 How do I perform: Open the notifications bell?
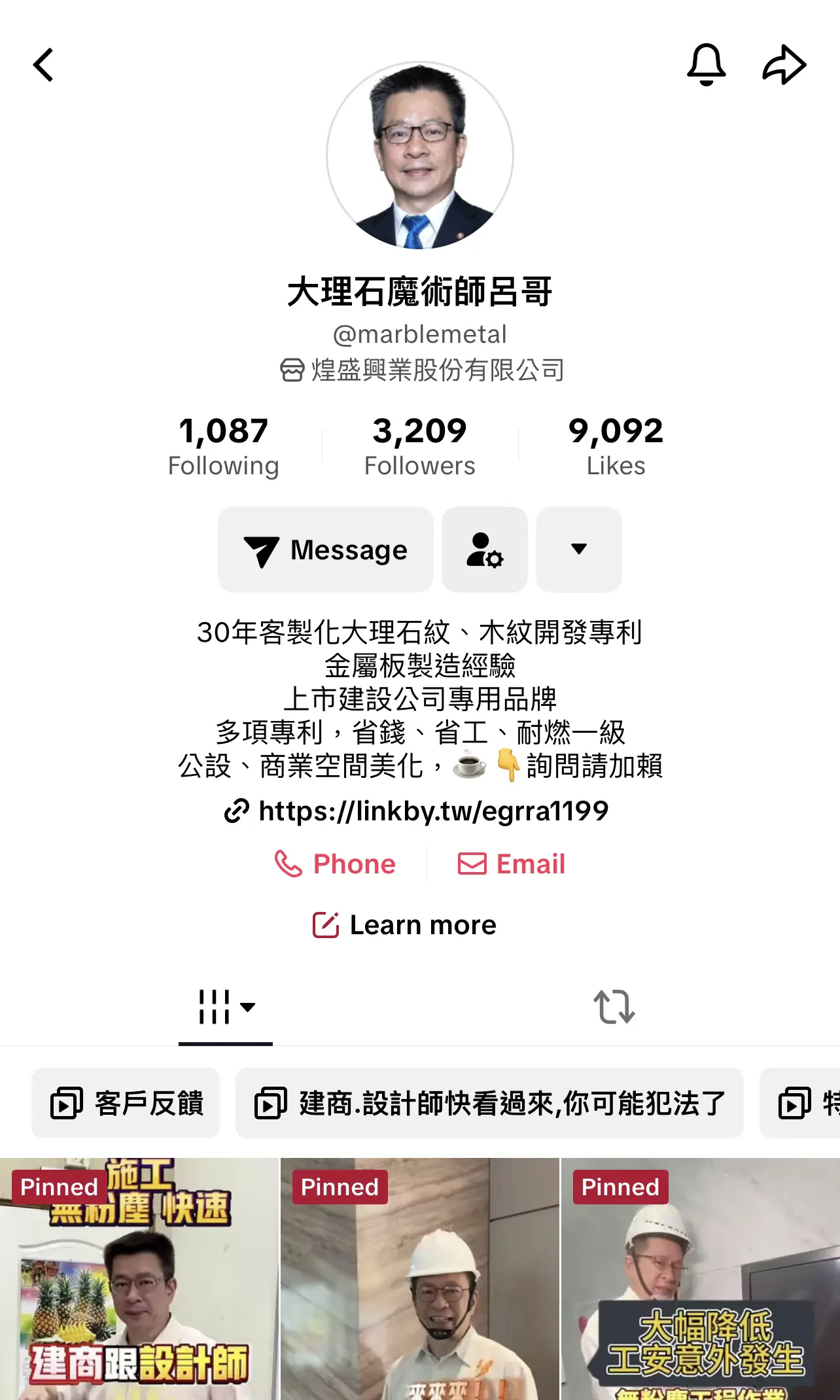coord(706,65)
